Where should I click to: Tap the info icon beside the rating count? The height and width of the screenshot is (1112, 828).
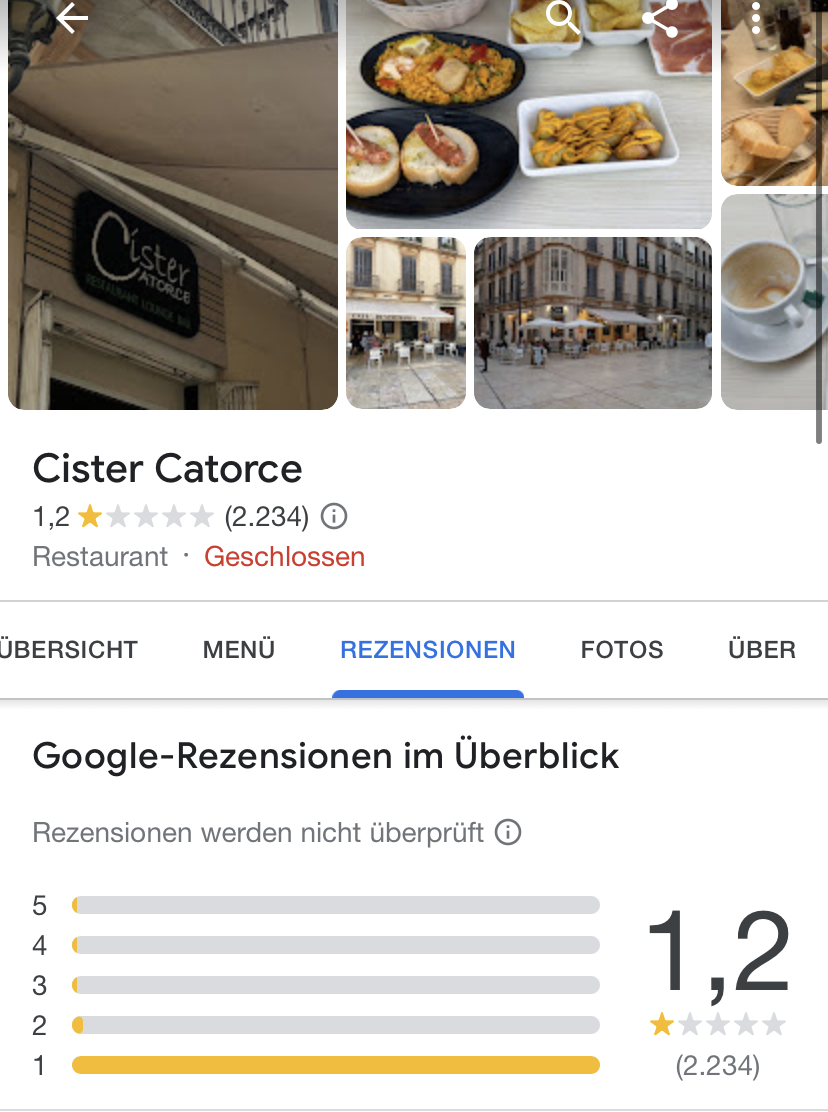(334, 517)
